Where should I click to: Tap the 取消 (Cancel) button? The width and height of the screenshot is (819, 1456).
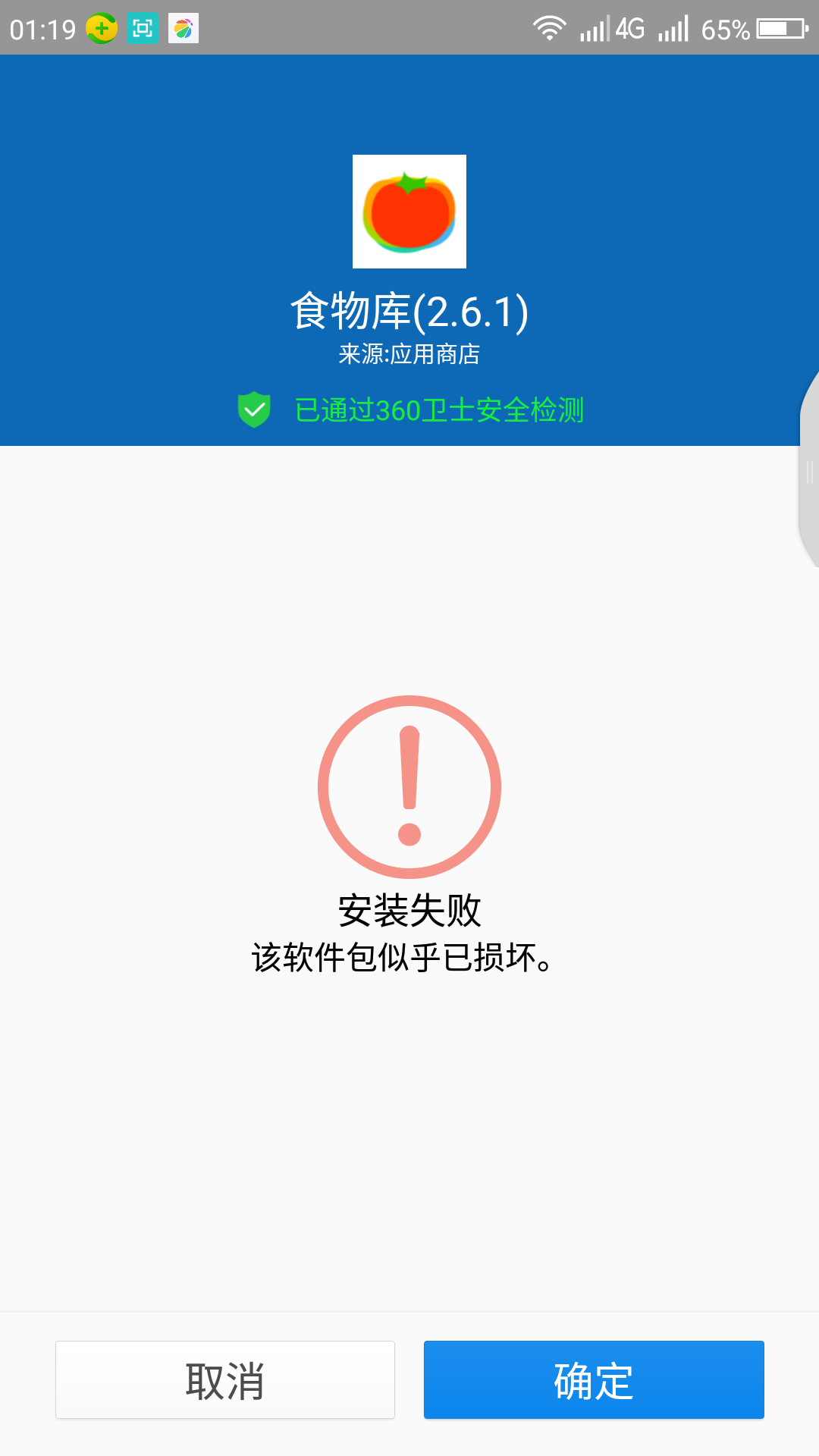coord(225,1379)
